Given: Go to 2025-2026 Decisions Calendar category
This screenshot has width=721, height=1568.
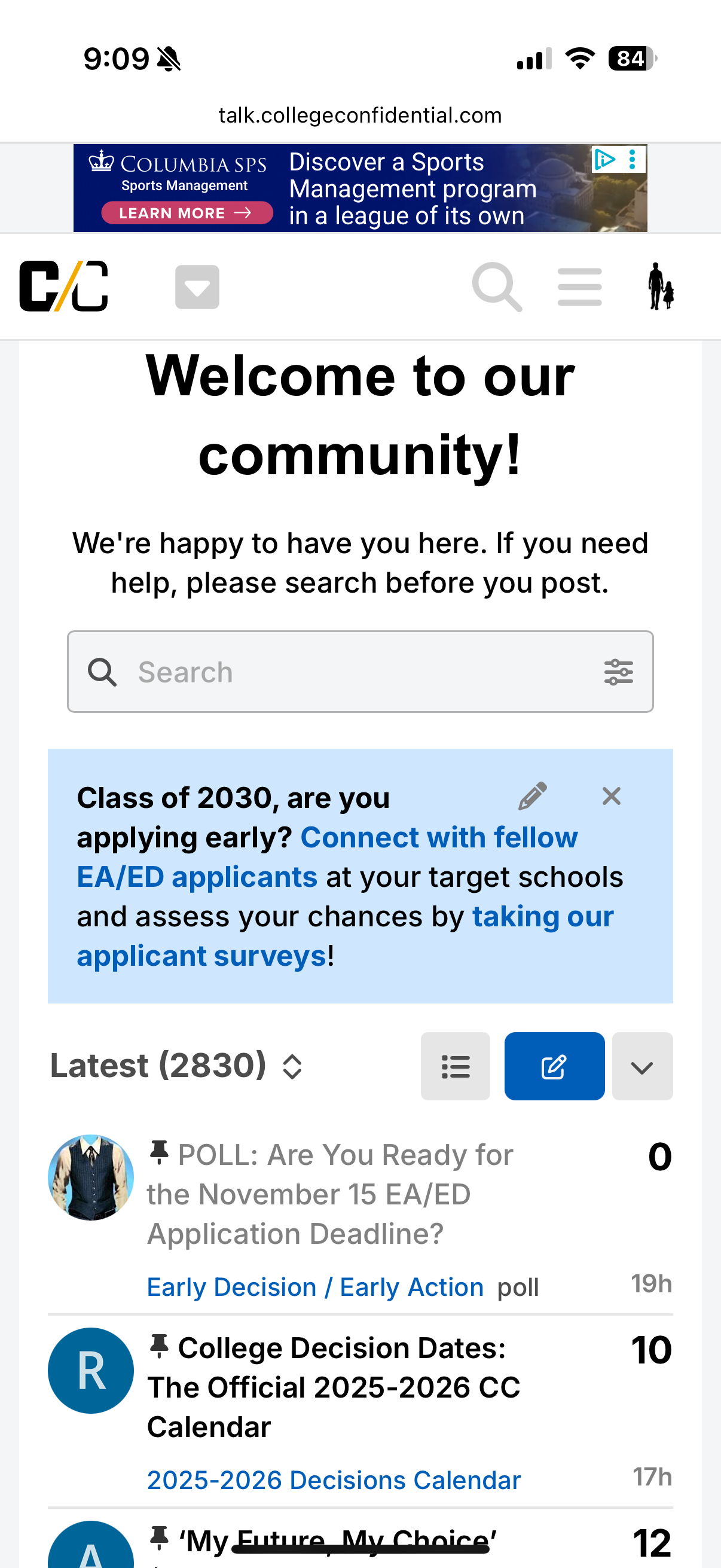Looking at the screenshot, I should tap(334, 1480).
